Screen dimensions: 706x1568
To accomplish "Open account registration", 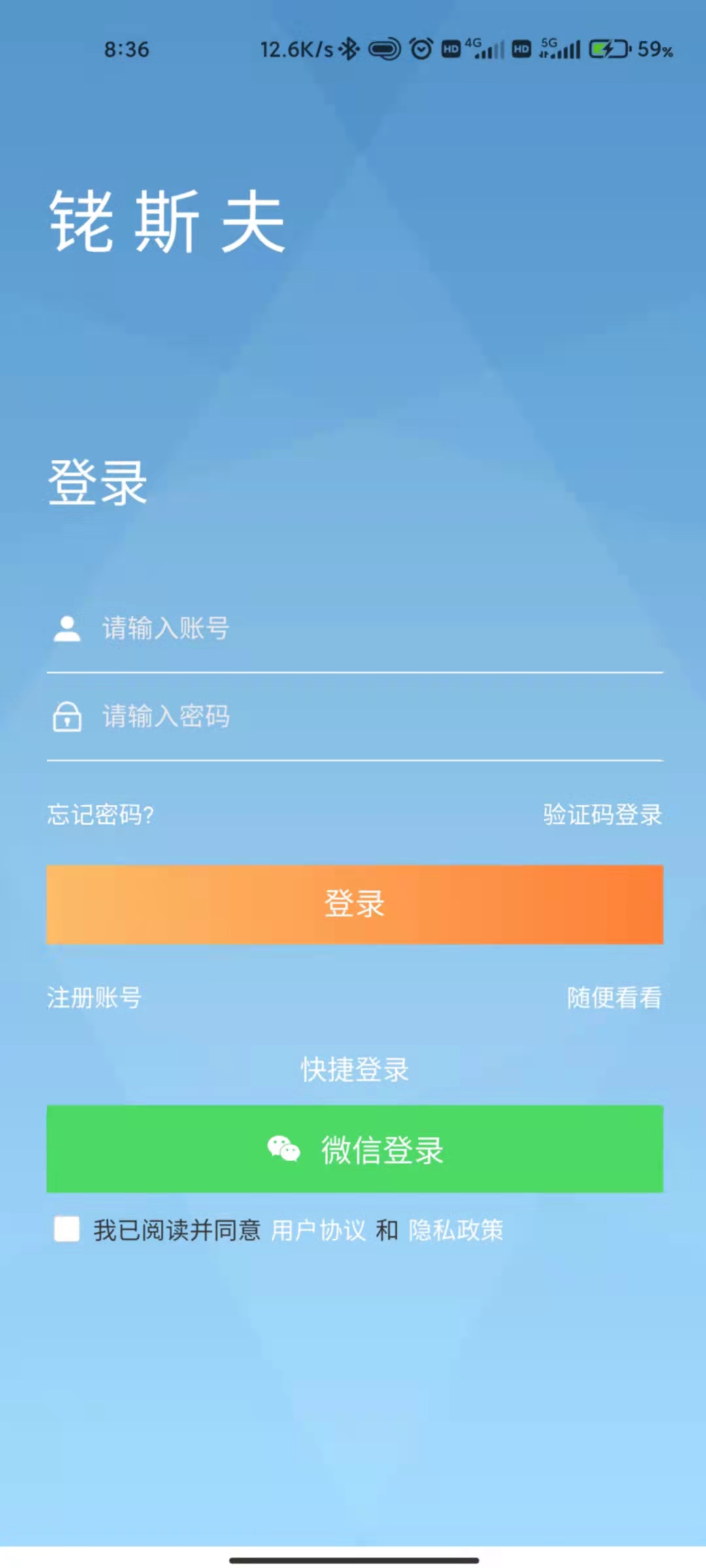I will pyautogui.click(x=94, y=998).
